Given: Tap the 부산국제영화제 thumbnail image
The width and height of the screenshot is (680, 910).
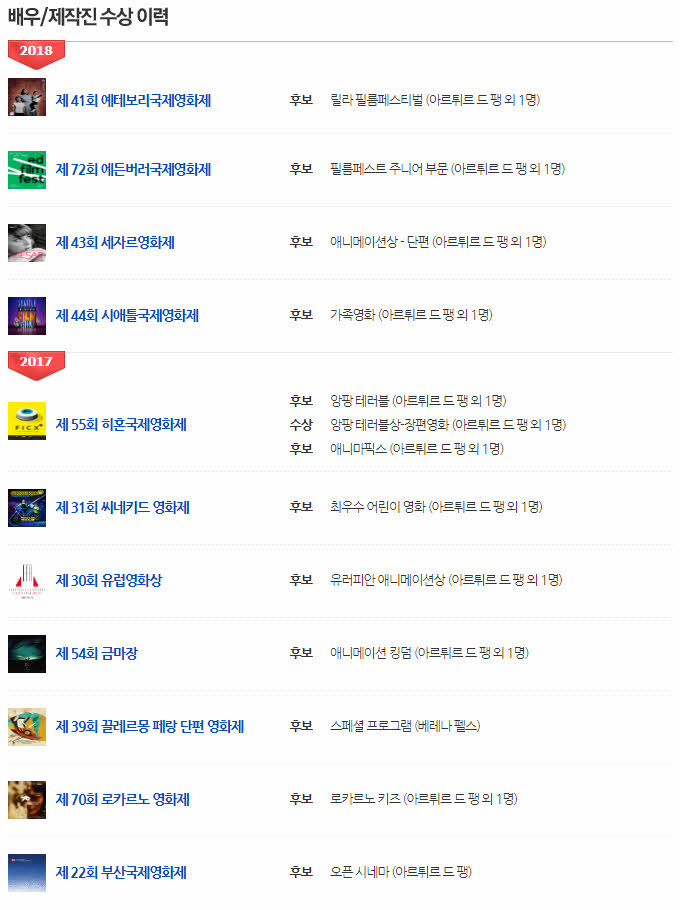Looking at the screenshot, I should (x=26, y=873).
